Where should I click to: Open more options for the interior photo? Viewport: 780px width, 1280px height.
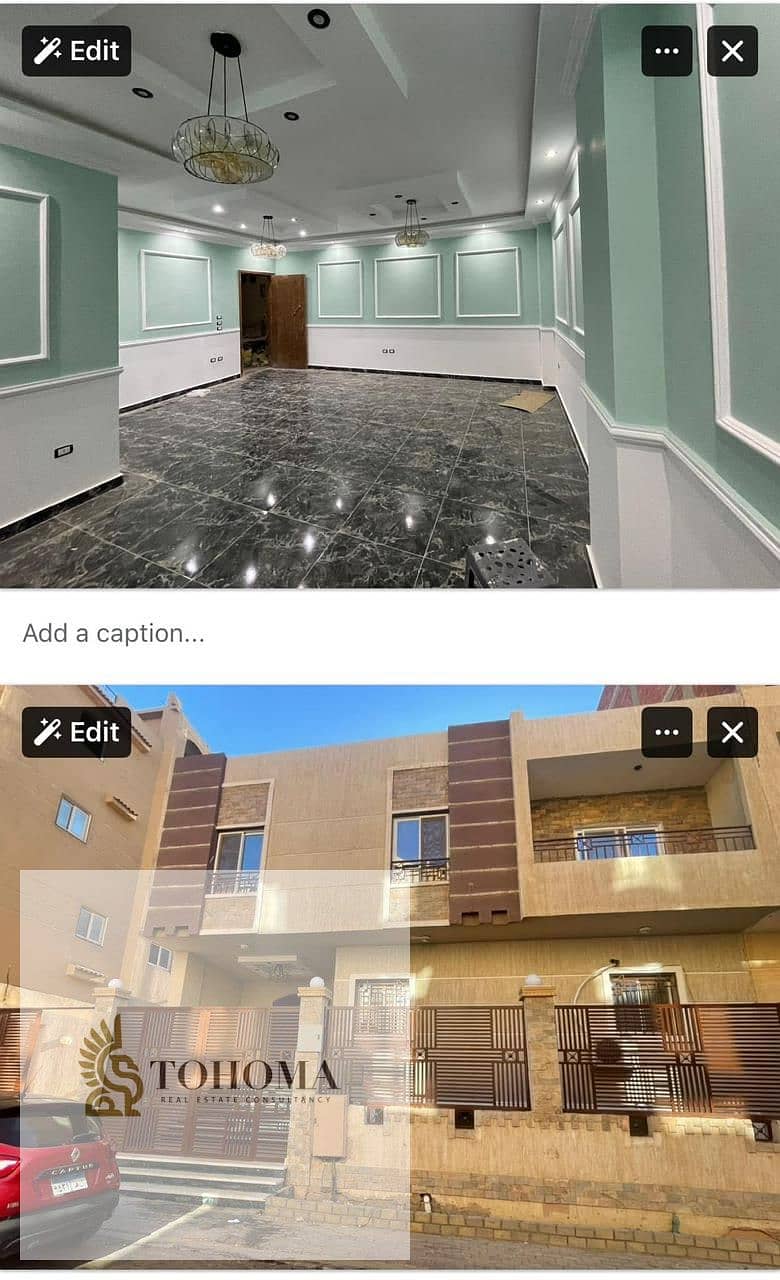pos(667,51)
